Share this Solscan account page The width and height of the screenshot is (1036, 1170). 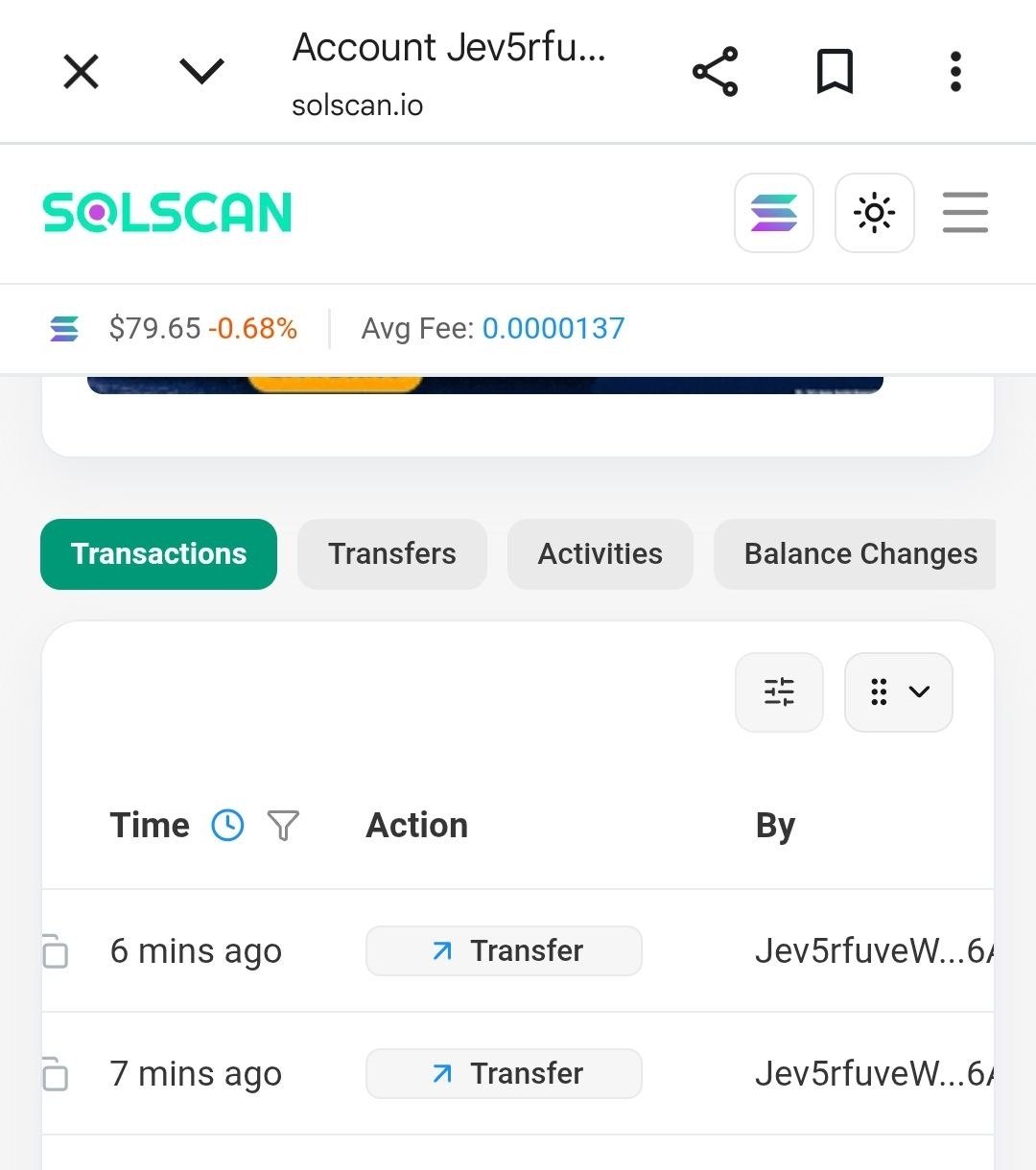pyautogui.click(x=715, y=72)
